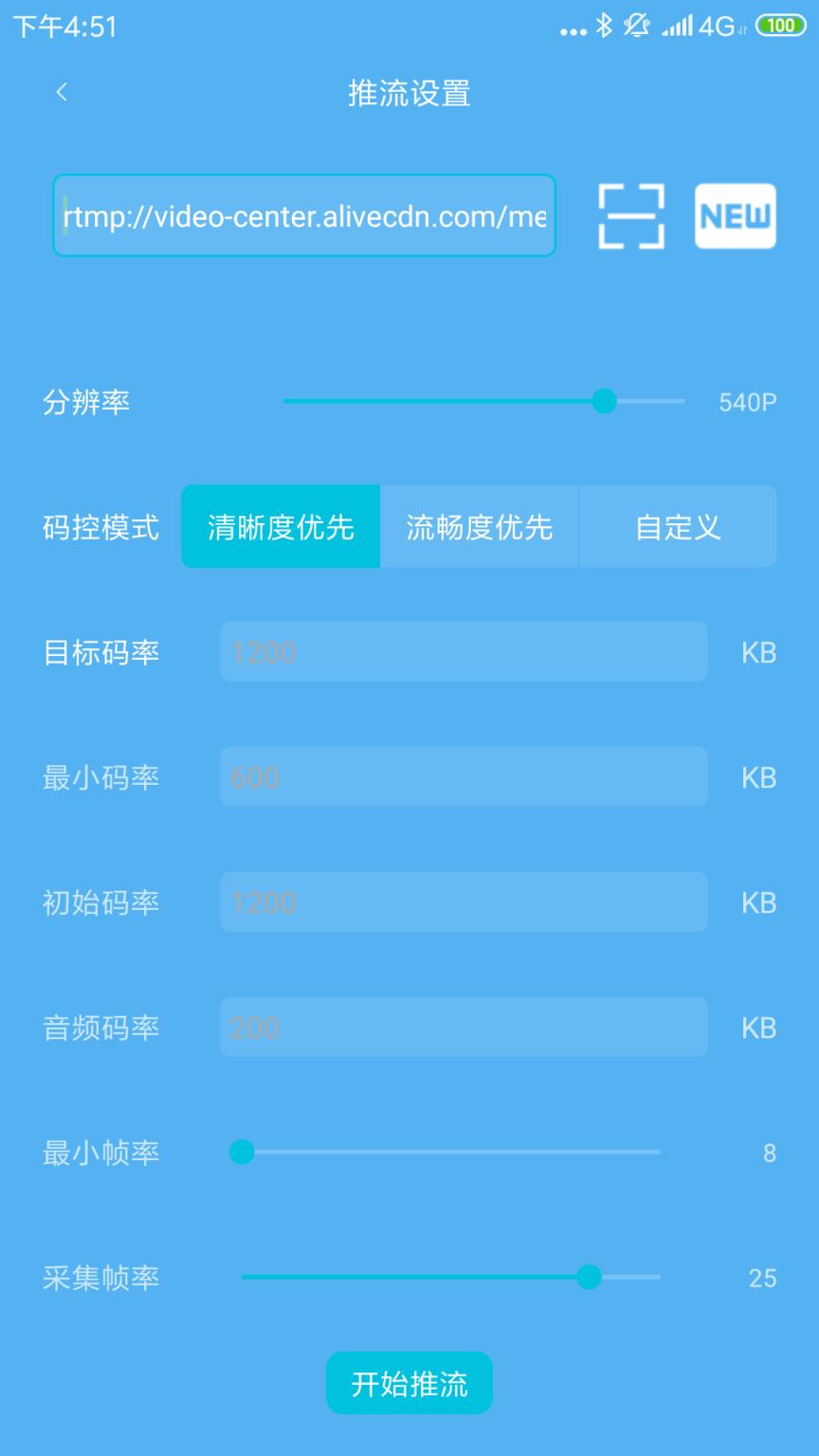Screen dimensions: 819x1456
Task: Tap the 采集帧率 slider handle
Action: click(589, 1277)
